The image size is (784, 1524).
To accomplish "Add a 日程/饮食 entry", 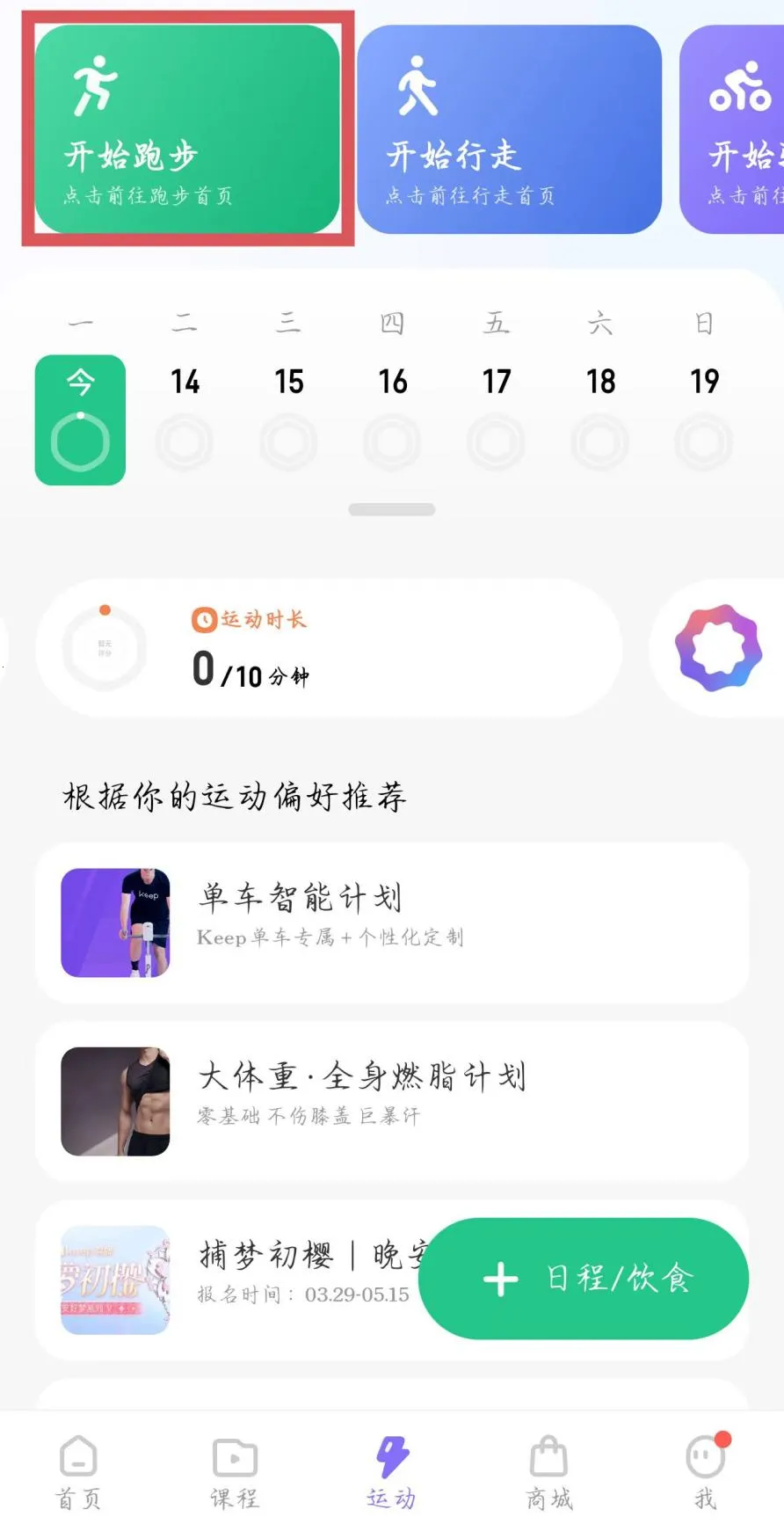I will click(584, 1278).
